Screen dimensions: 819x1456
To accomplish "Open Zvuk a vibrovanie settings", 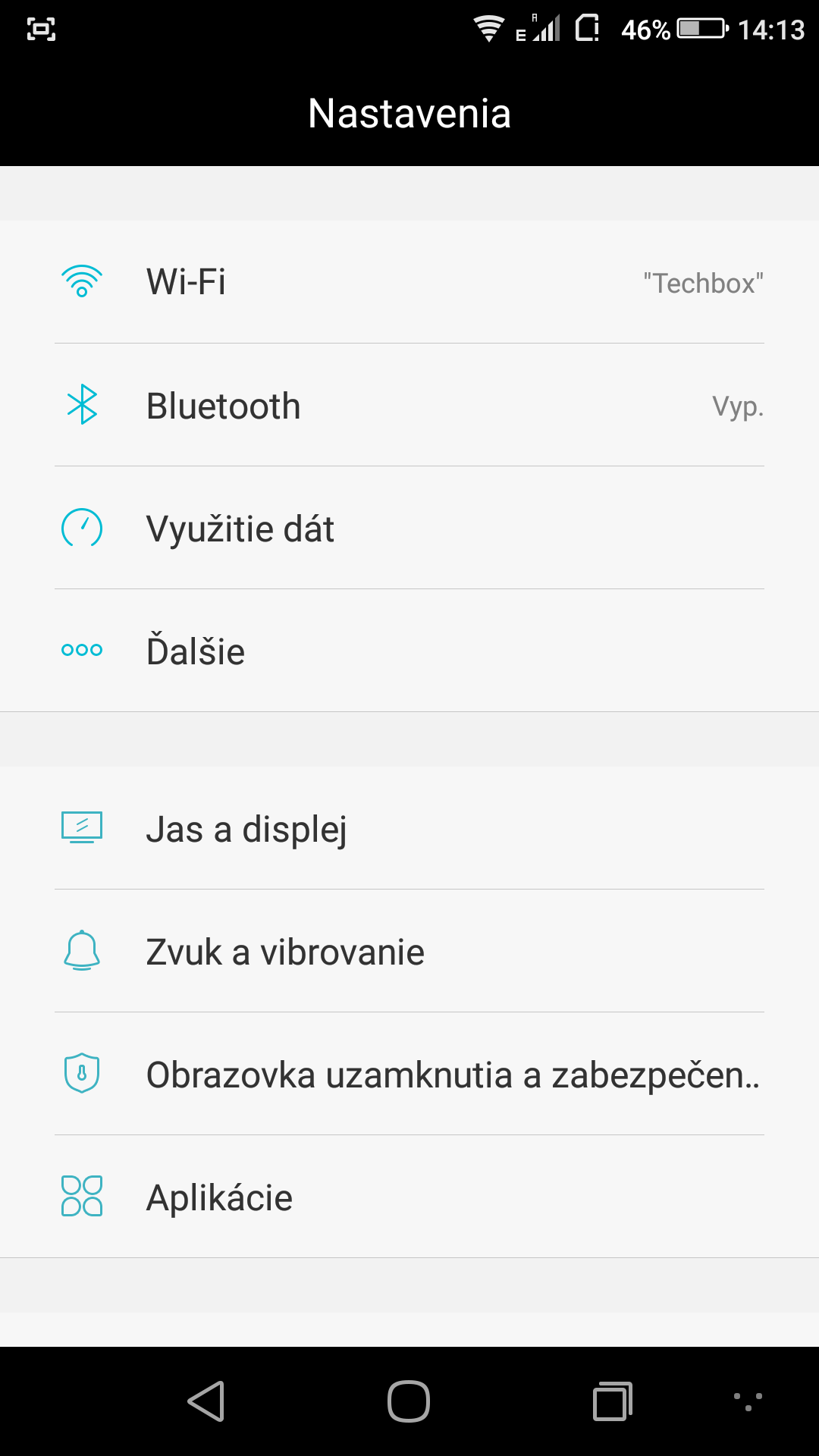I will click(409, 951).
